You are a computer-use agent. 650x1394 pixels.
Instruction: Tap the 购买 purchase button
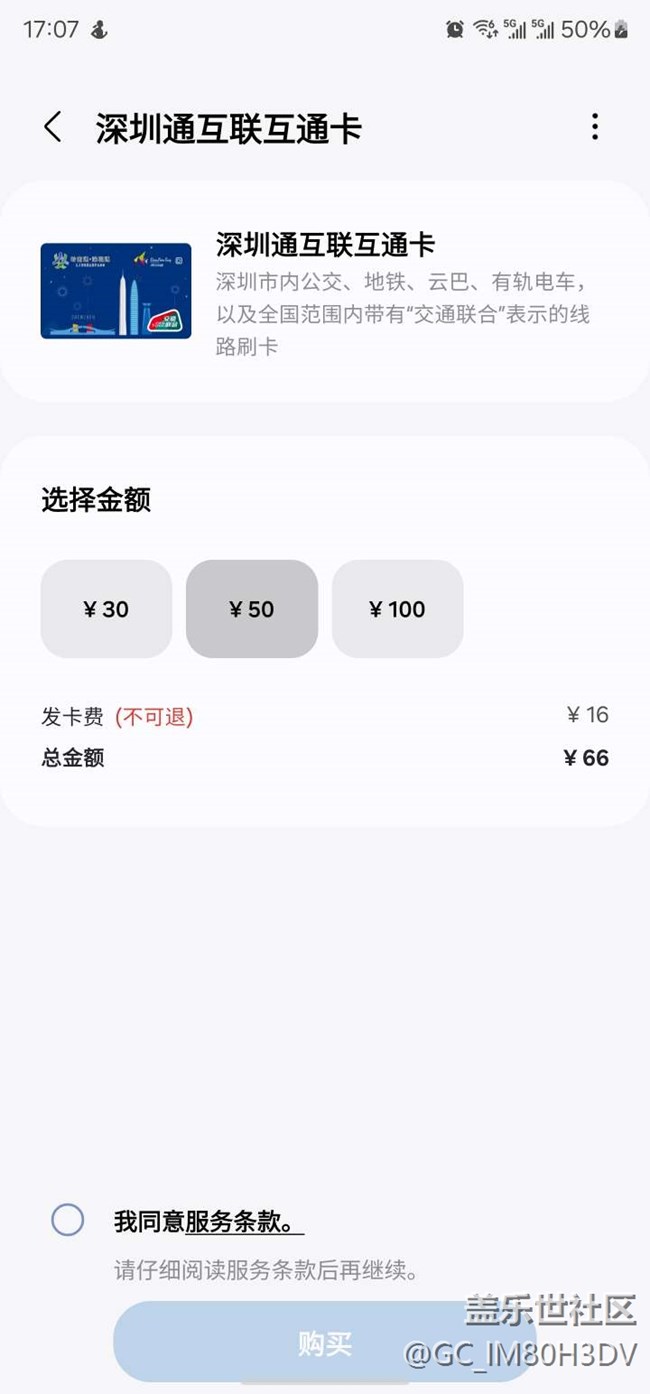pos(324,1343)
